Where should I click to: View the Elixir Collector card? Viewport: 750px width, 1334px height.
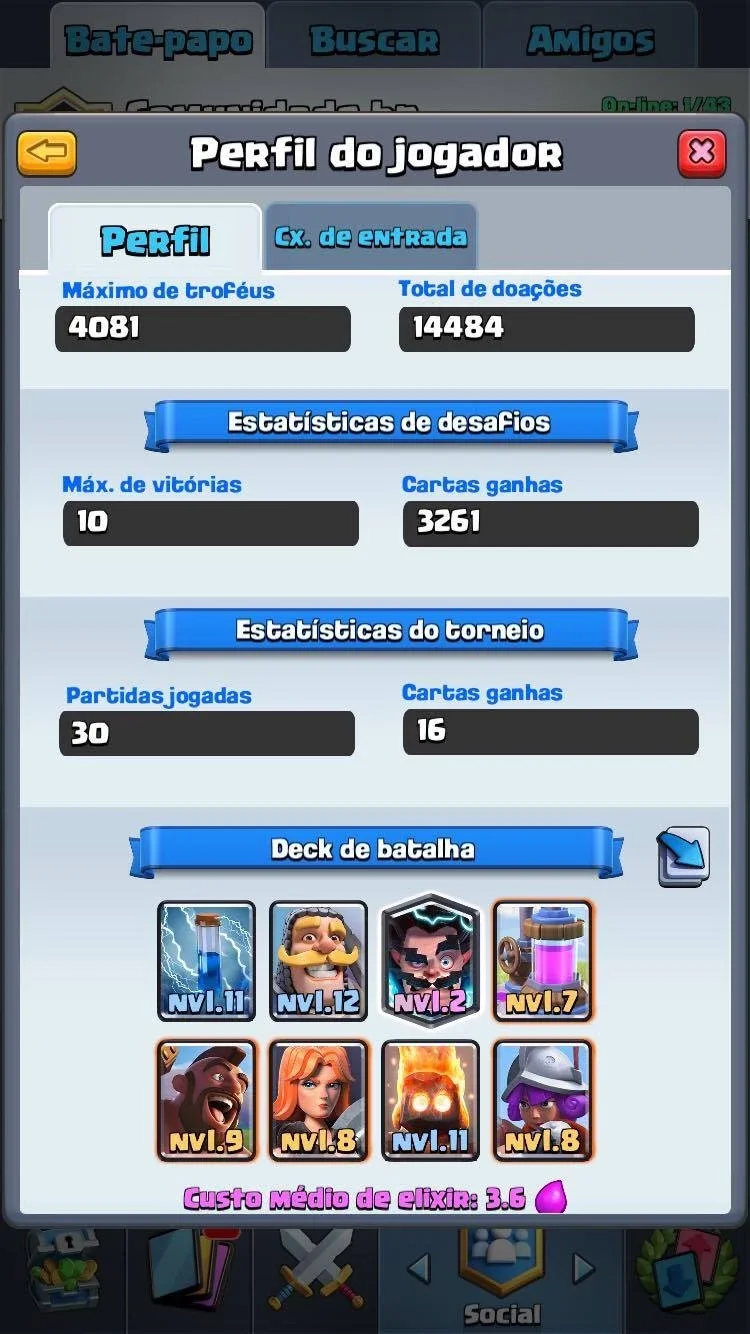point(542,961)
